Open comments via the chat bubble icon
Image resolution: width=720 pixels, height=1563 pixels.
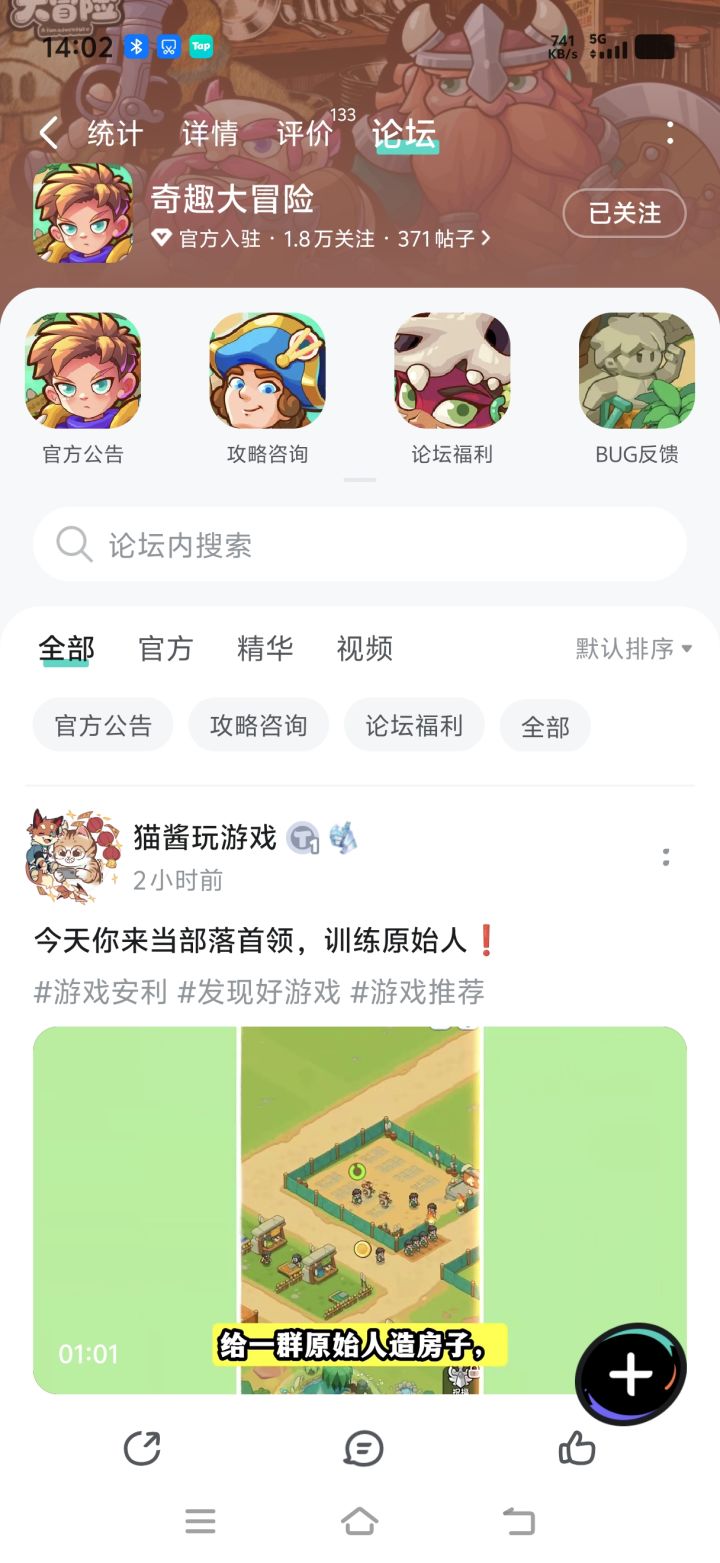pyautogui.click(x=364, y=1447)
